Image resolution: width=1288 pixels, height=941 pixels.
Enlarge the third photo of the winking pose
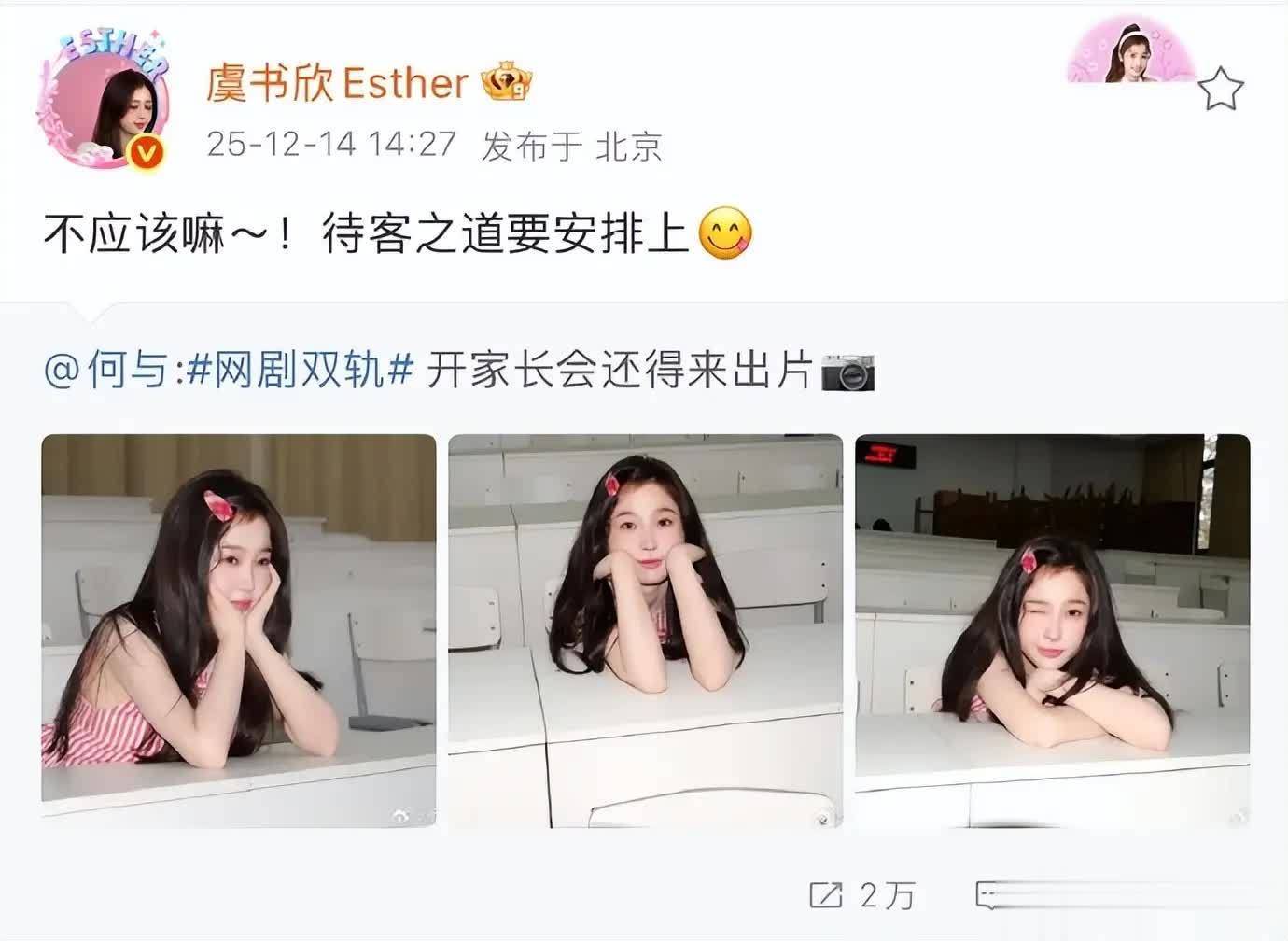point(1052,630)
